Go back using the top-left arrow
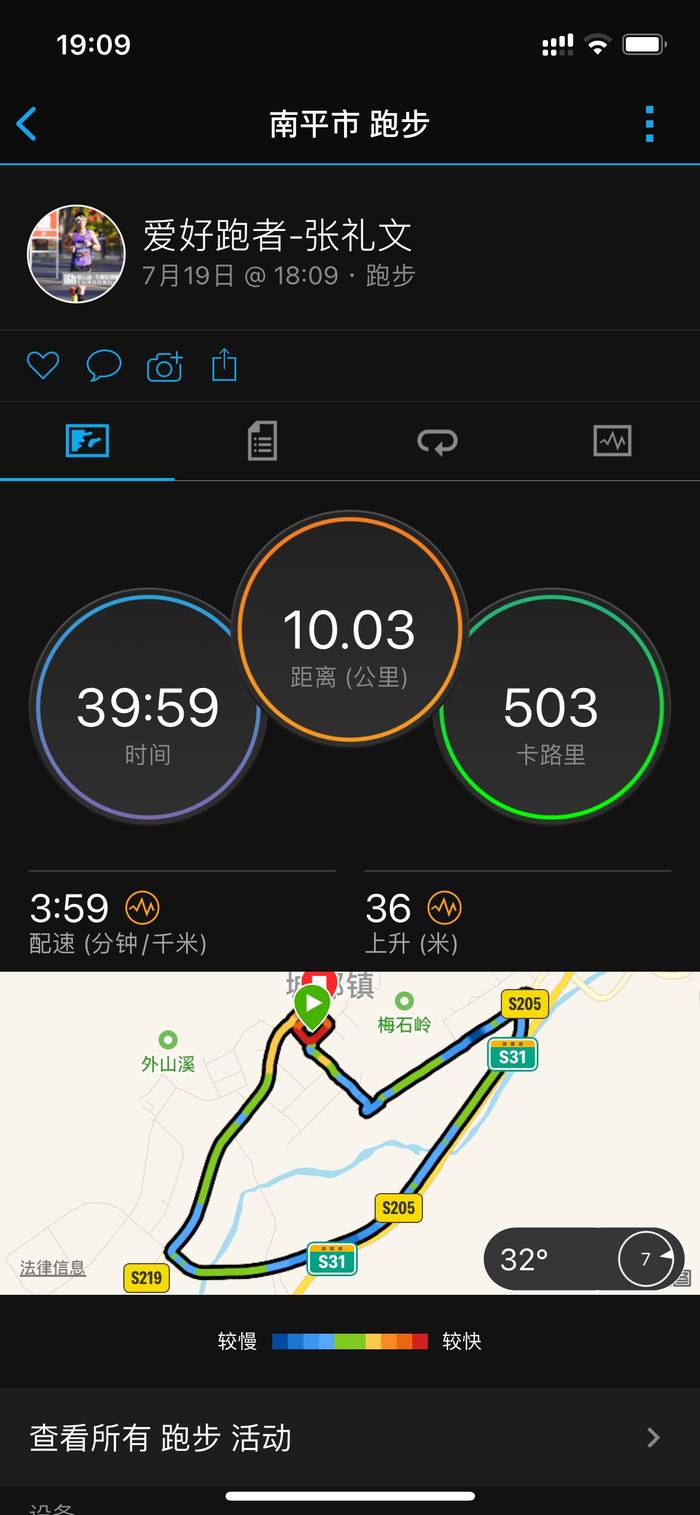This screenshot has height=1515, width=700. [x=27, y=124]
